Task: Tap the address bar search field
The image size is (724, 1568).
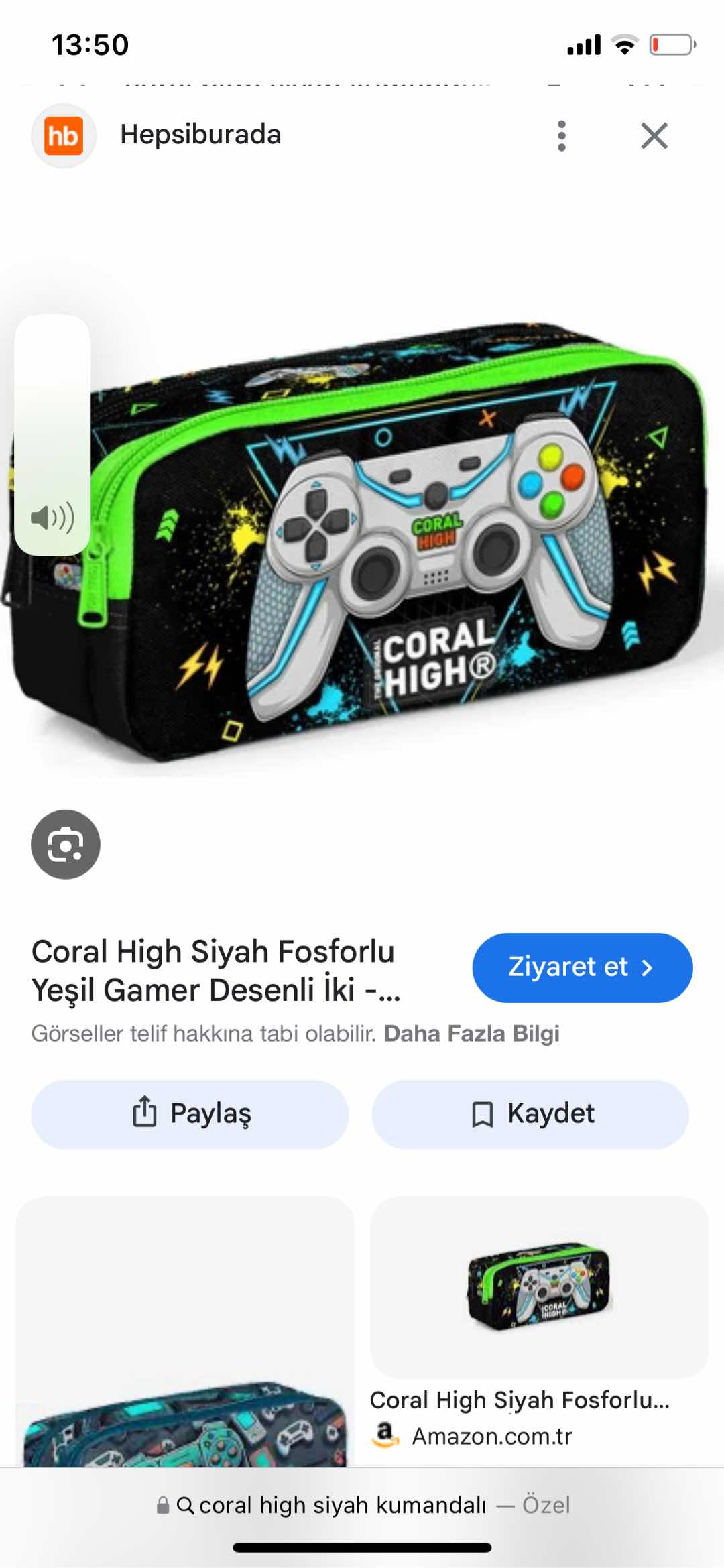Action: coord(362,1505)
